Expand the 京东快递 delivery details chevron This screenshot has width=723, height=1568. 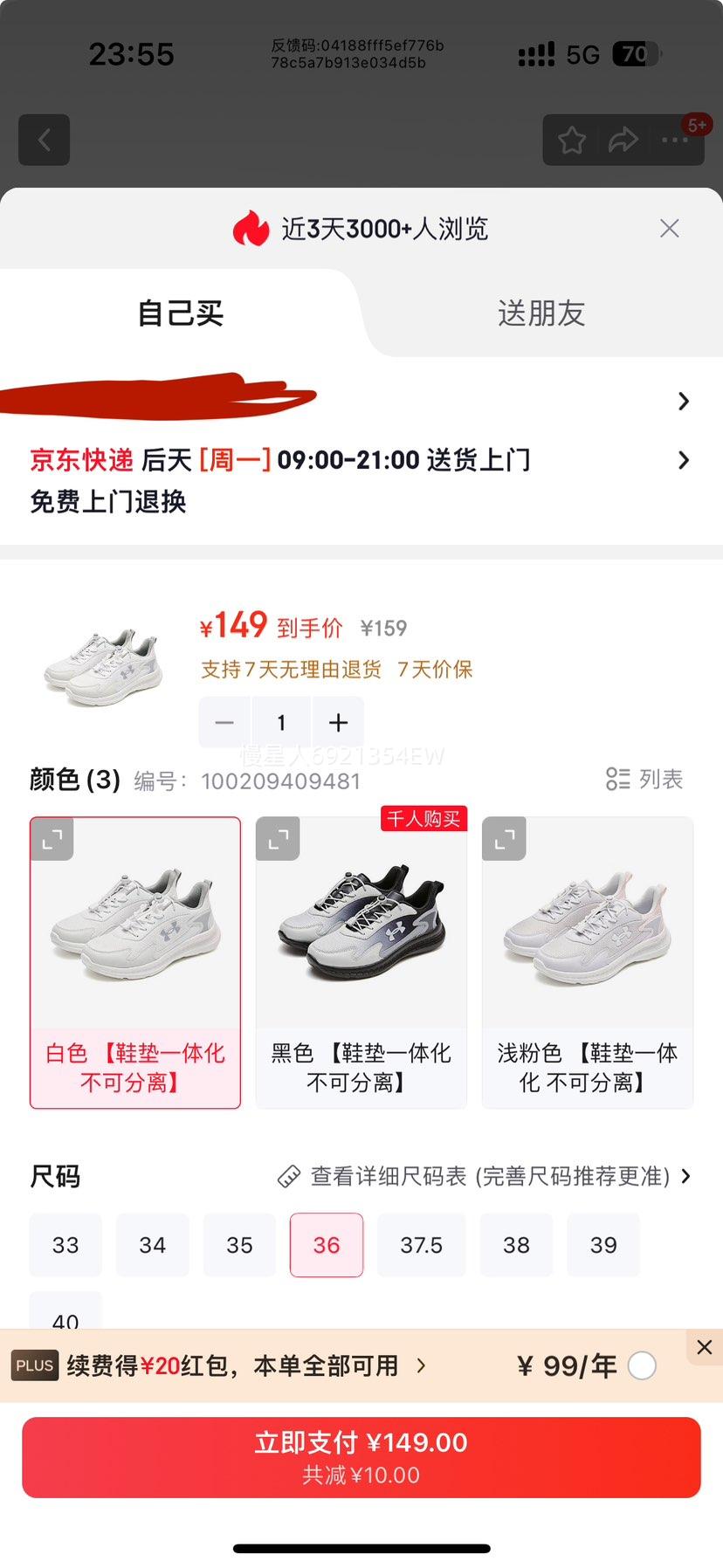[x=684, y=460]
